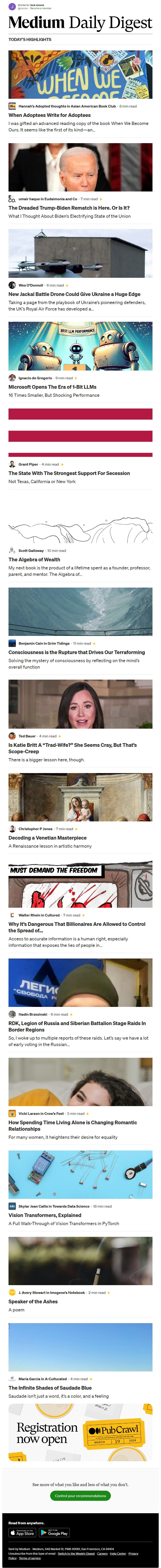
Task: Open The State With Strongest Support For Secession
Action: point(69,473)
